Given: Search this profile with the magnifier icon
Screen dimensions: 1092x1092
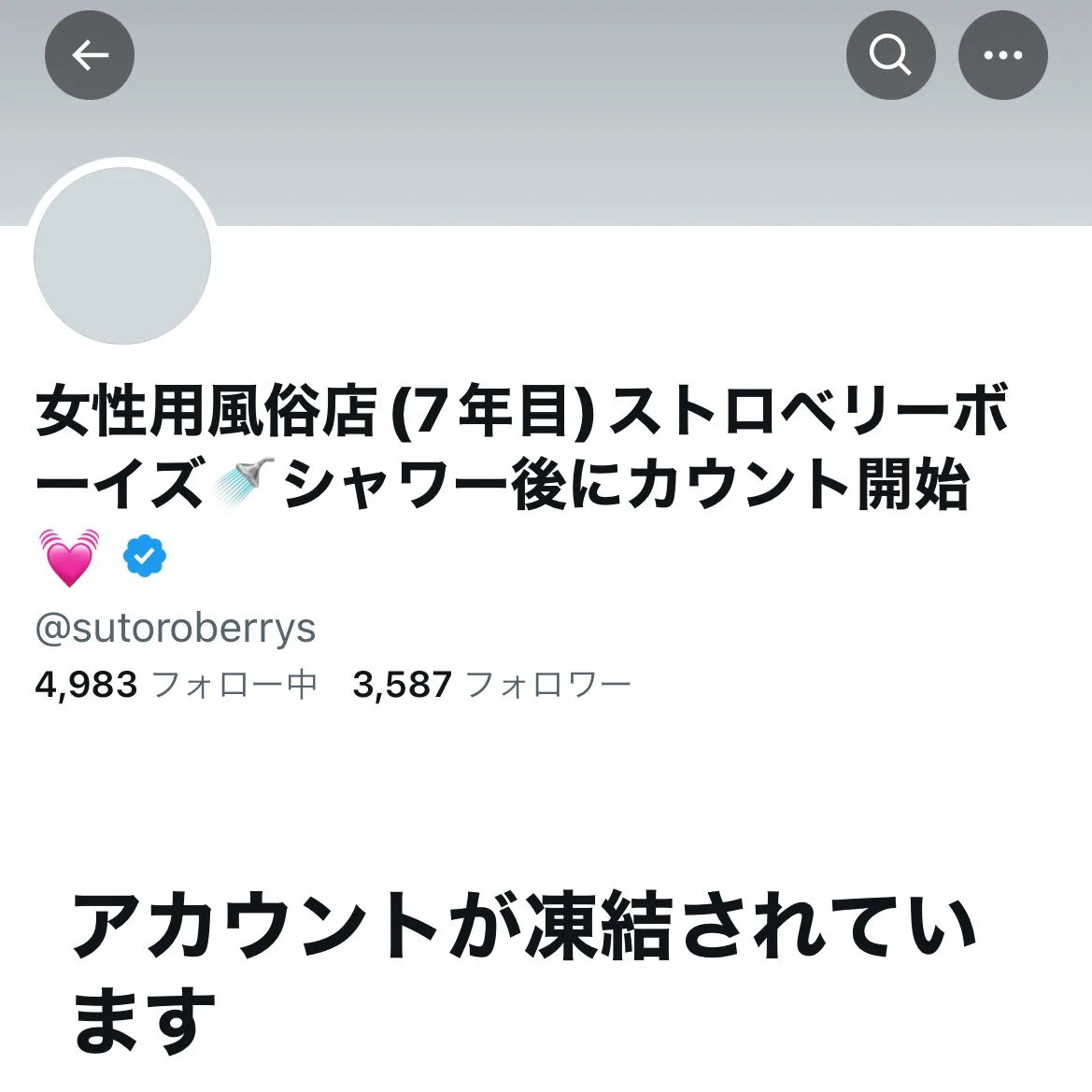Looking at the screenshot, I should point(890,56).
